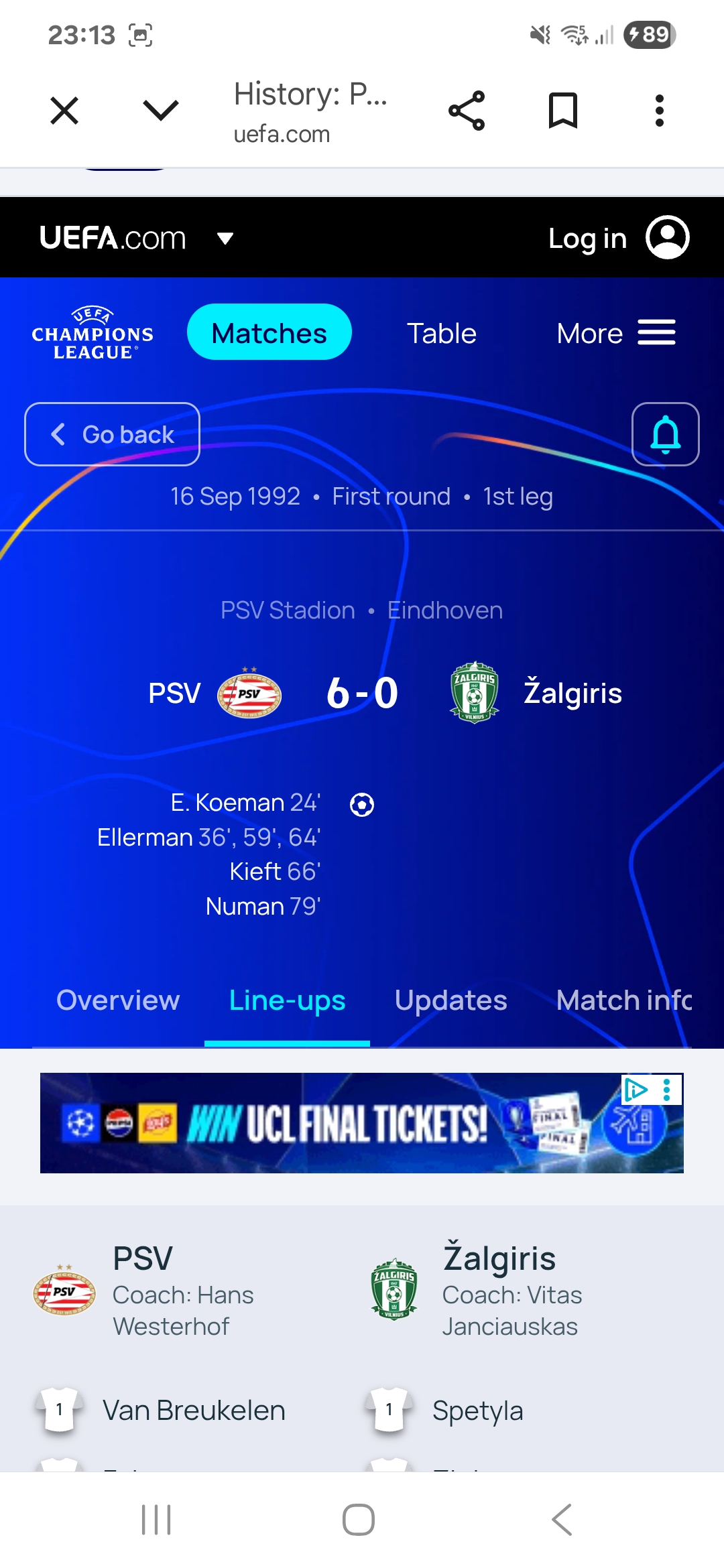Open recent apps from navigation bar
Screen dimensions: 724x1568
(x=156, y=1520)
